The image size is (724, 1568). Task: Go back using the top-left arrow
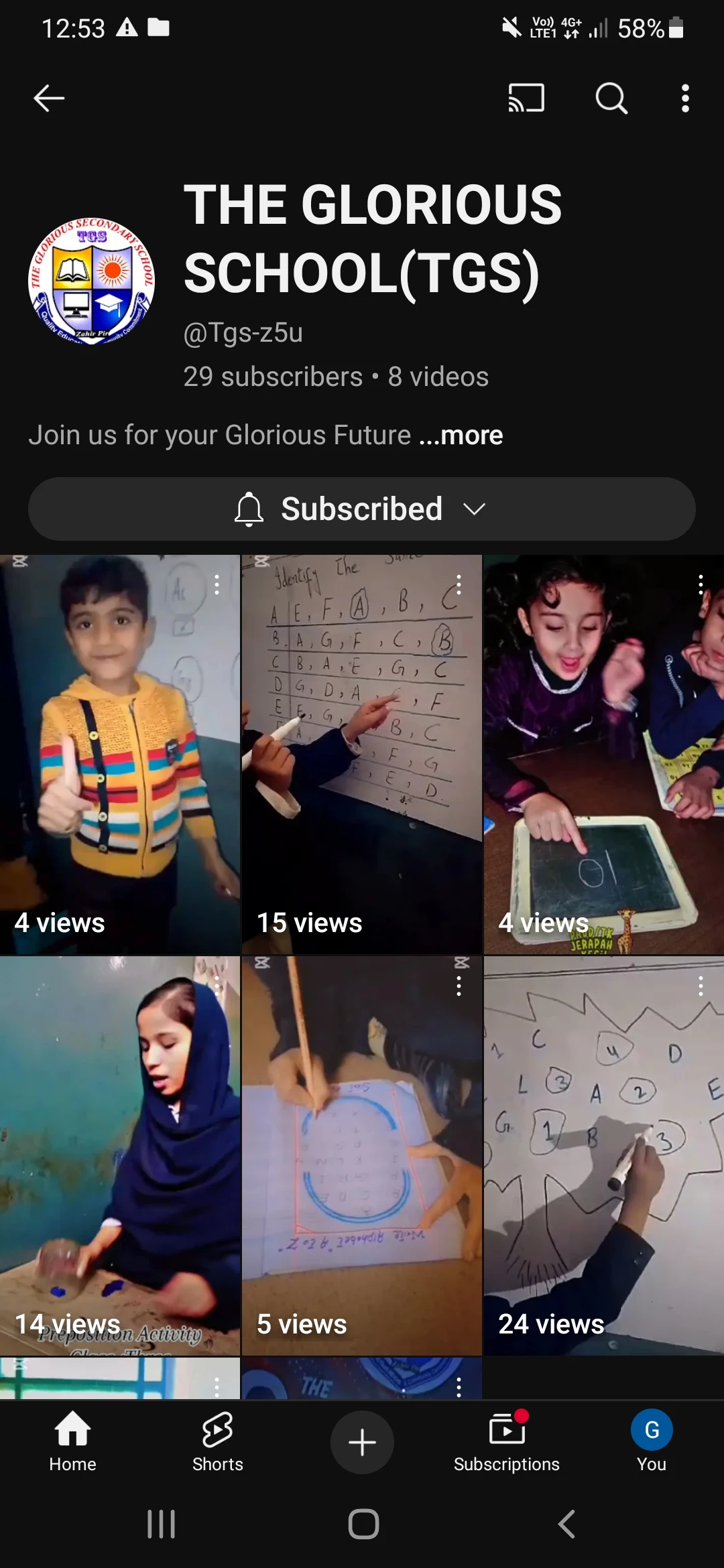(x=49, y=99)
